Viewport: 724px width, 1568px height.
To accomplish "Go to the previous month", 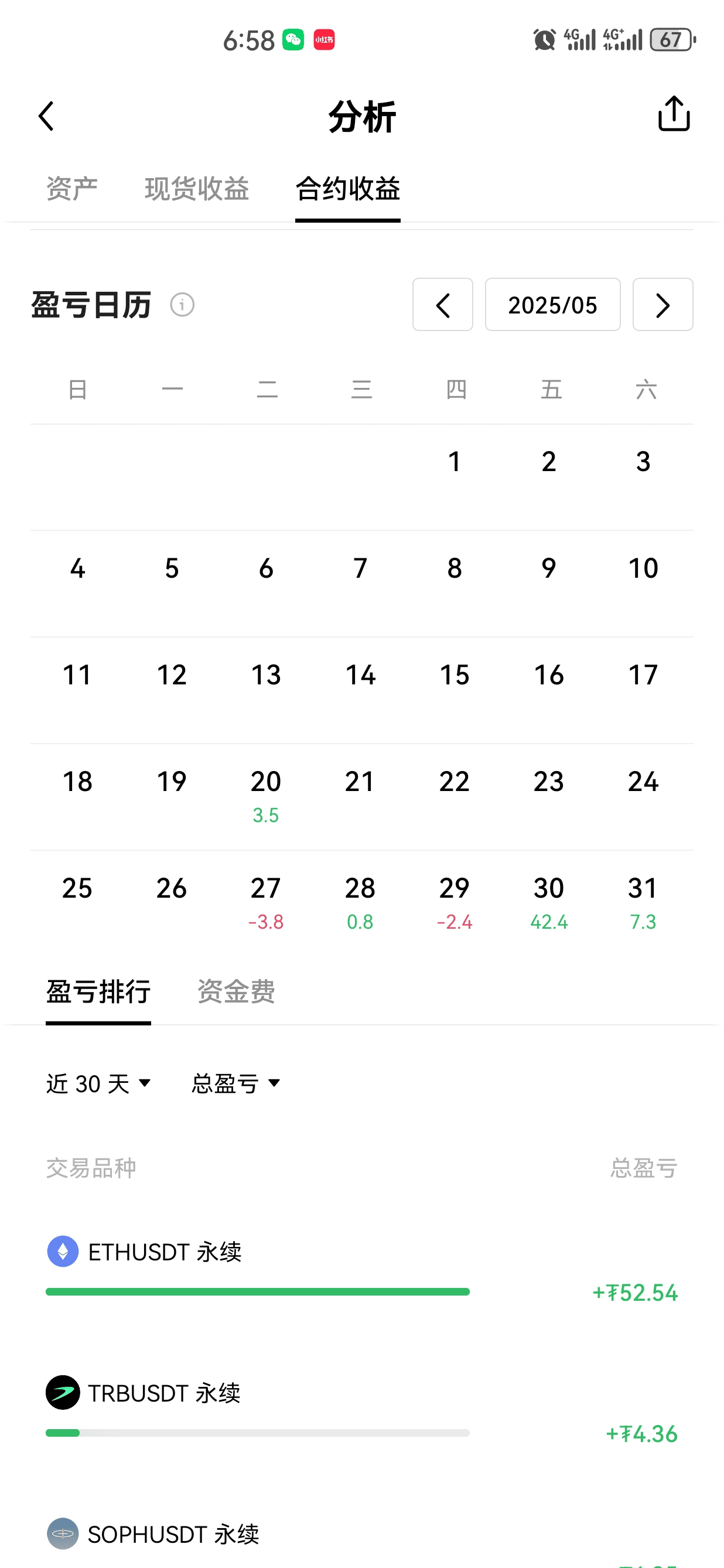I will (442, 304).
